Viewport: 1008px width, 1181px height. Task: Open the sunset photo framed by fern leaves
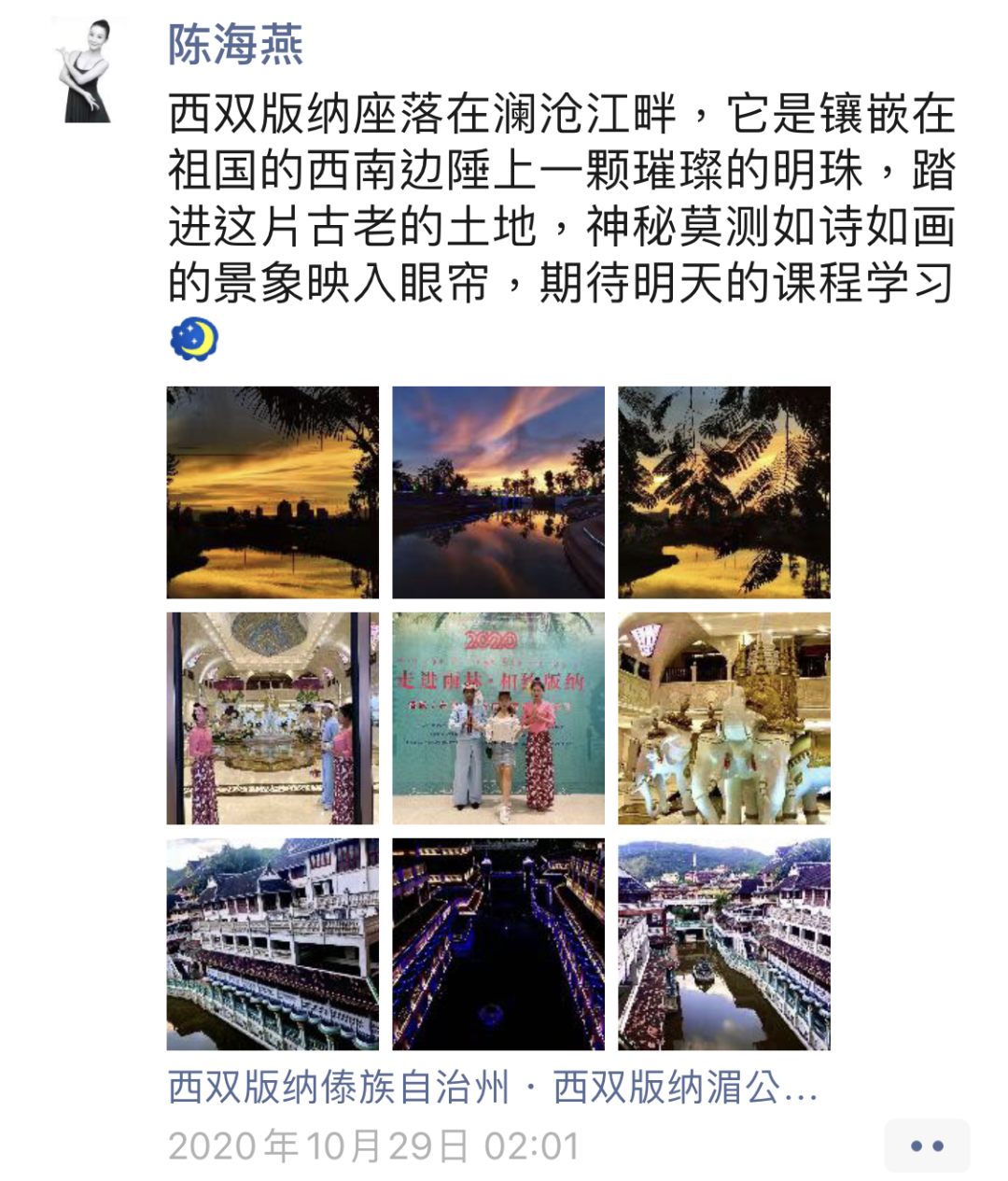tap(723, 492)
